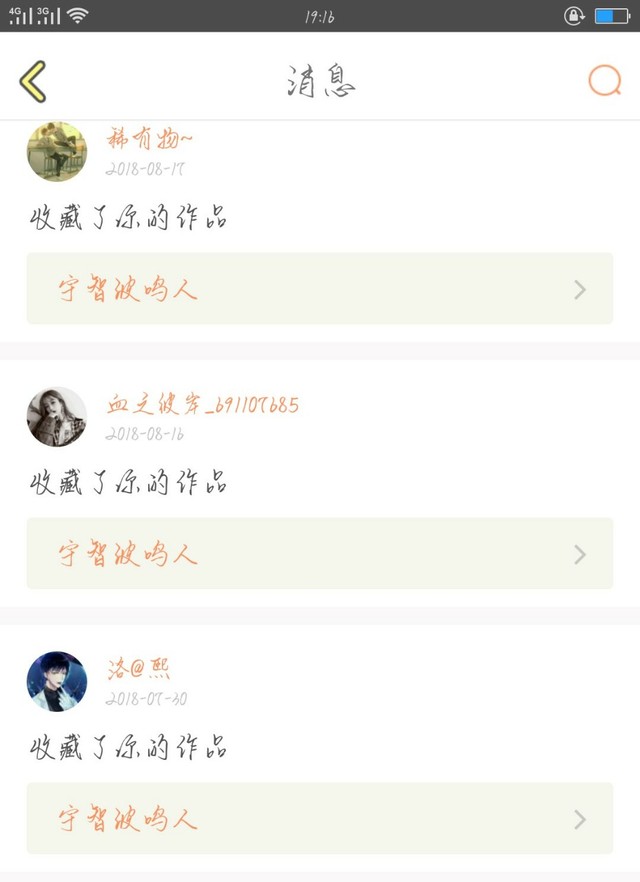This screenshot has width=640, height=882.
Task: Tap 洛@熙's profile avatar
Action: click(57, 681)
